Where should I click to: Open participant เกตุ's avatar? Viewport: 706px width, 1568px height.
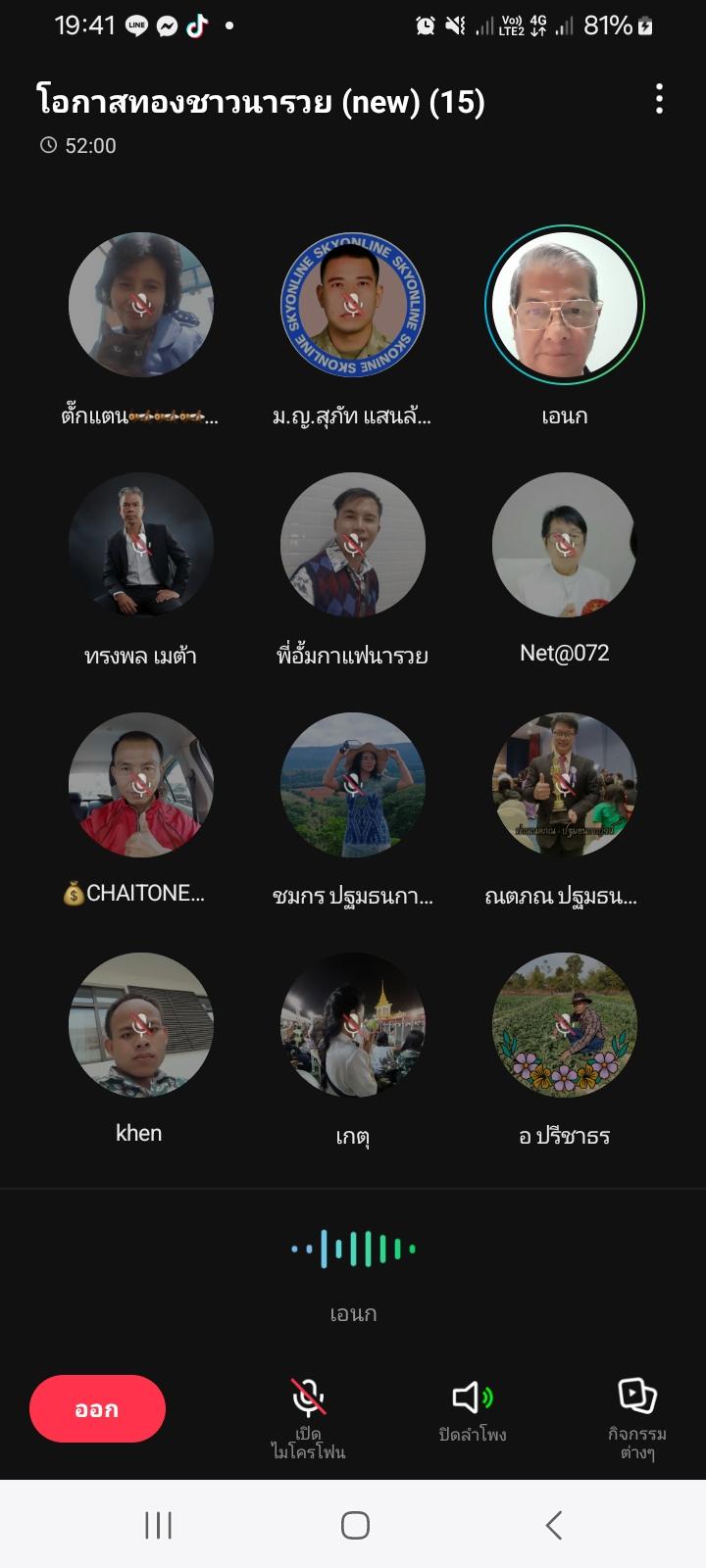(353, 1024)
